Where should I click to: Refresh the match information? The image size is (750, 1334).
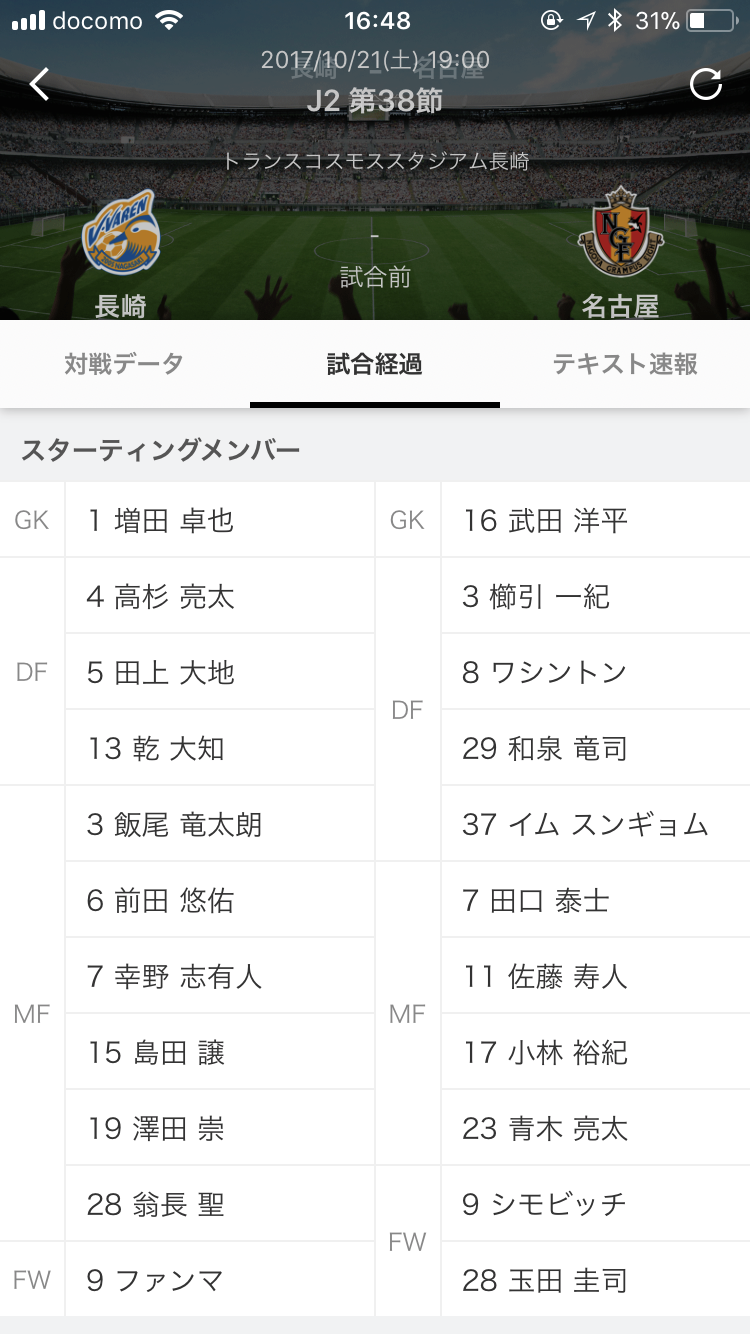[x=706, y=84]
